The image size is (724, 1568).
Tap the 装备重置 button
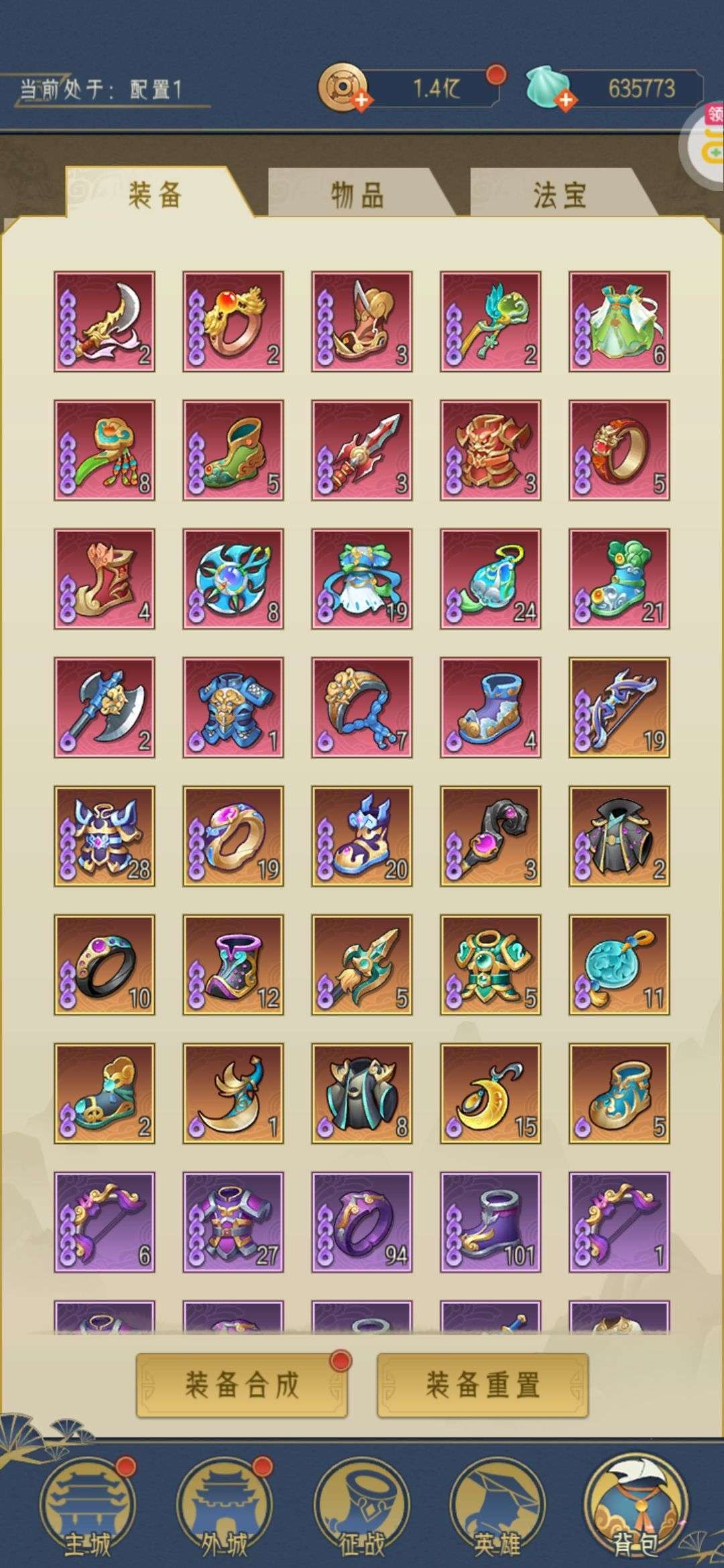[483, 1385]
